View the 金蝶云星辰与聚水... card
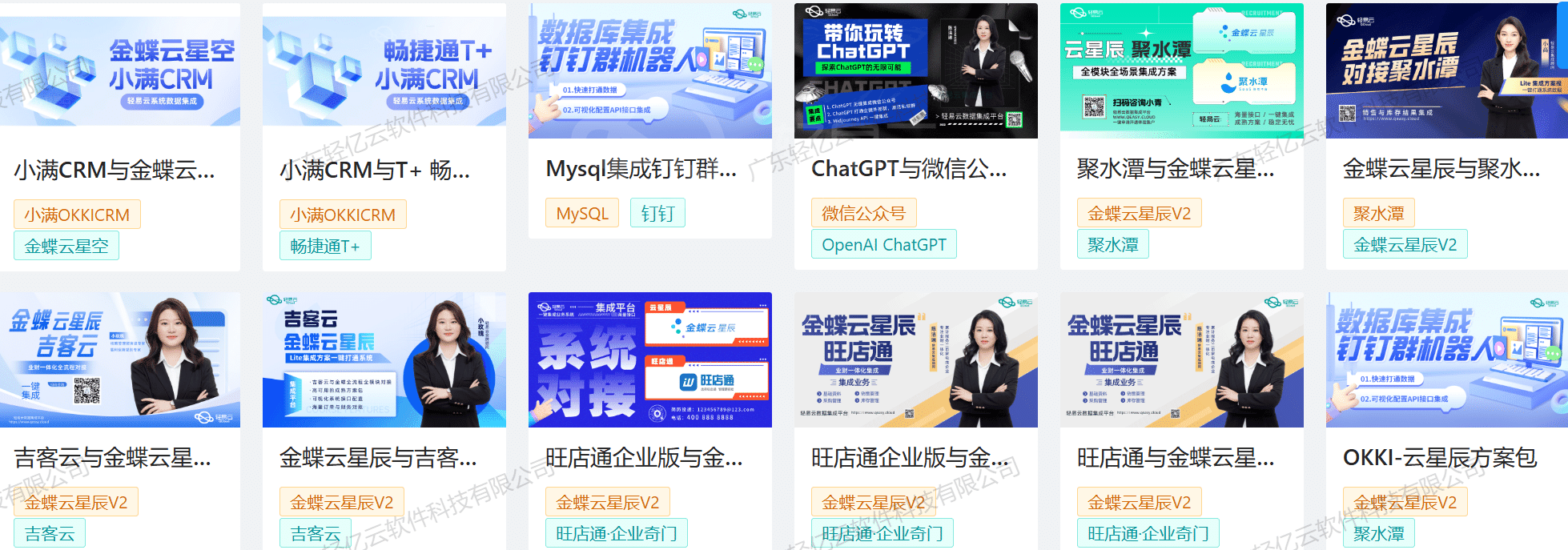 click(1441, 169)
